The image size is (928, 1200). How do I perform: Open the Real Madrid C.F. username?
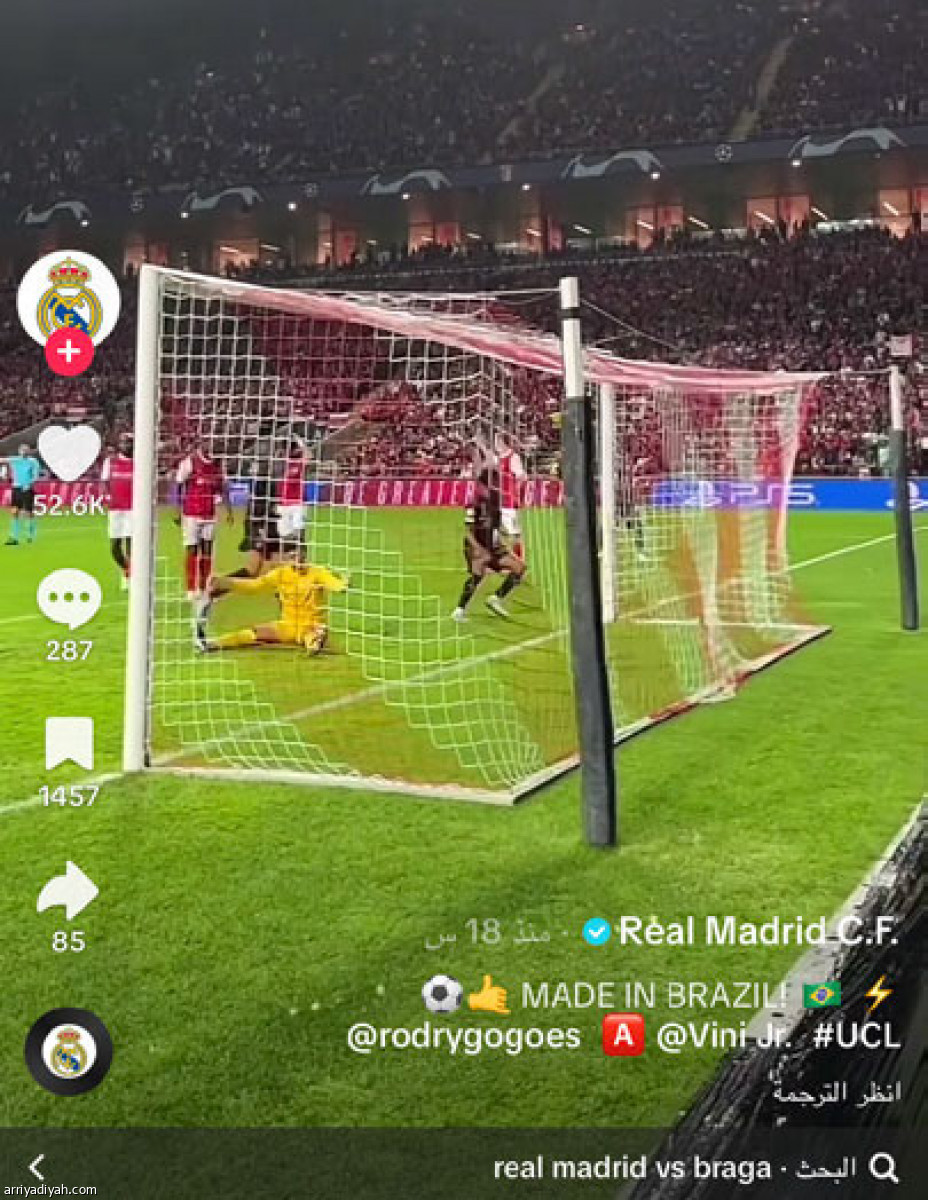pyautogui.click(x=757, y=931)
